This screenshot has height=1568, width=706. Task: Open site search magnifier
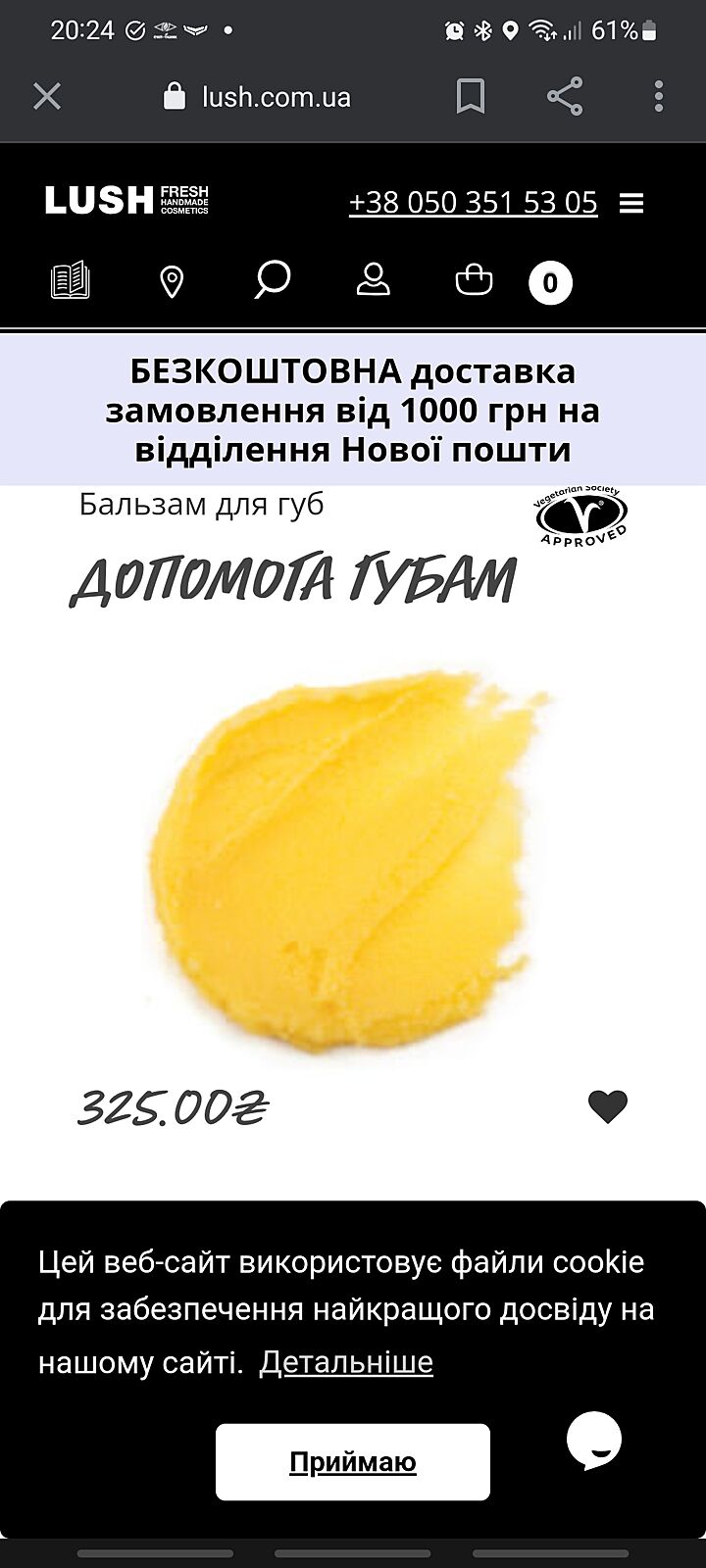(273, 280)
